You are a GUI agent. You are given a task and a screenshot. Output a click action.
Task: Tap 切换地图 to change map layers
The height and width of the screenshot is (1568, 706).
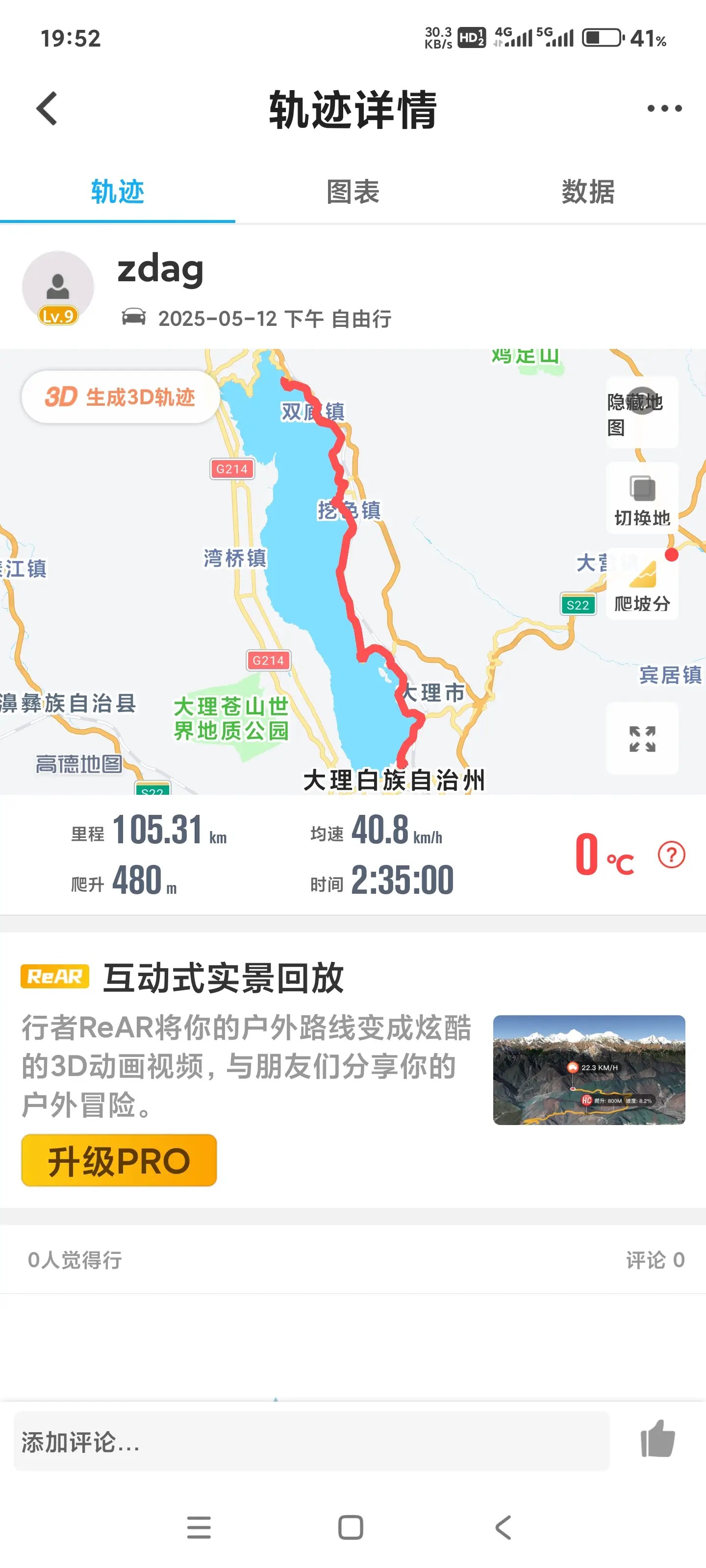[642, 498]
